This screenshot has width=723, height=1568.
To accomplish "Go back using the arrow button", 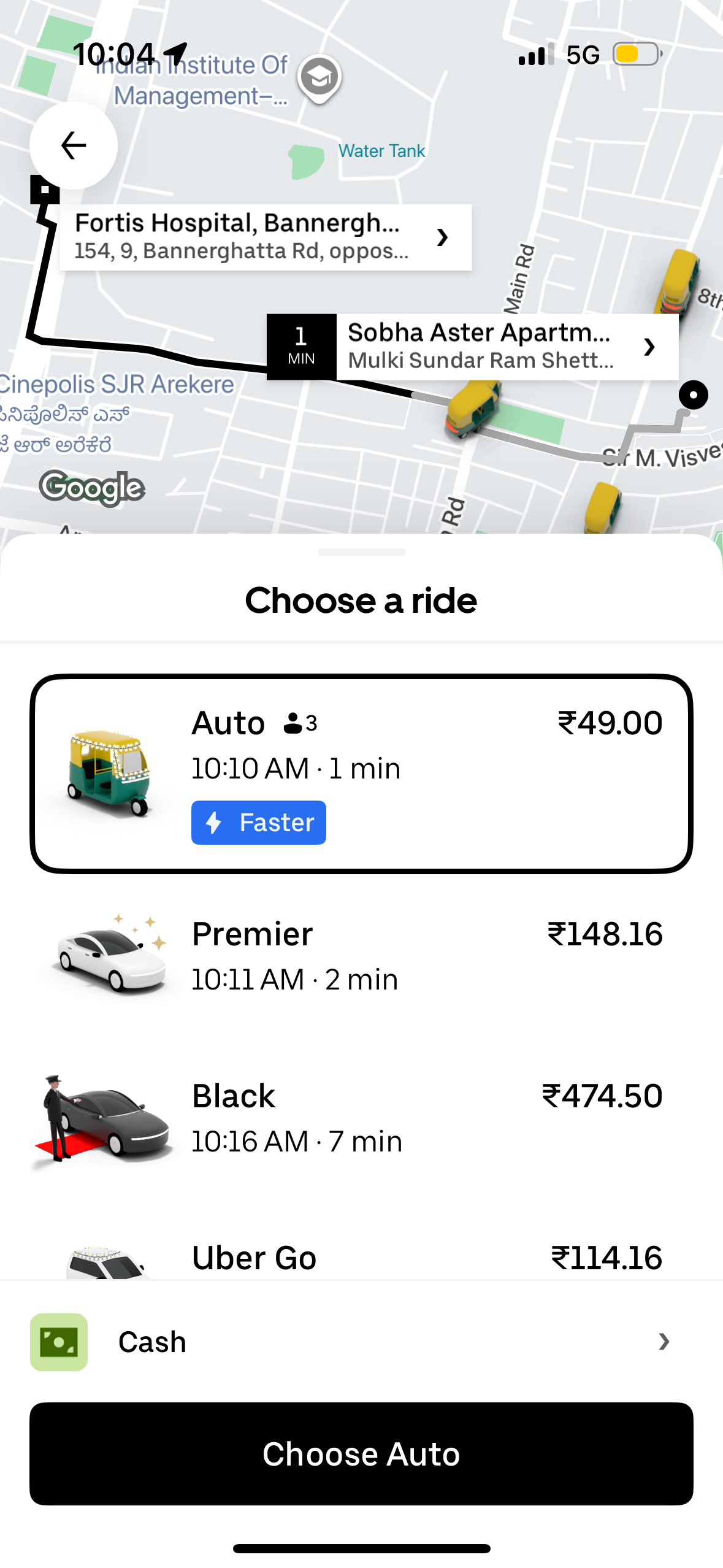I will pyautogui.click(x=74, y=145).
